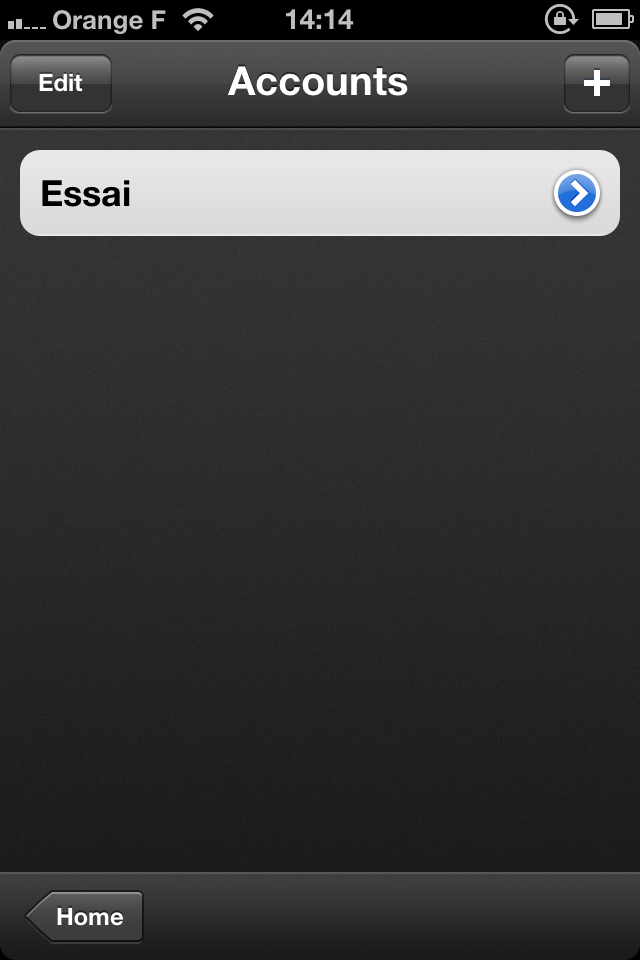Open details via Essai's blue arrow
This screenshot has height=960, width=640.
[x=577, y=194]
